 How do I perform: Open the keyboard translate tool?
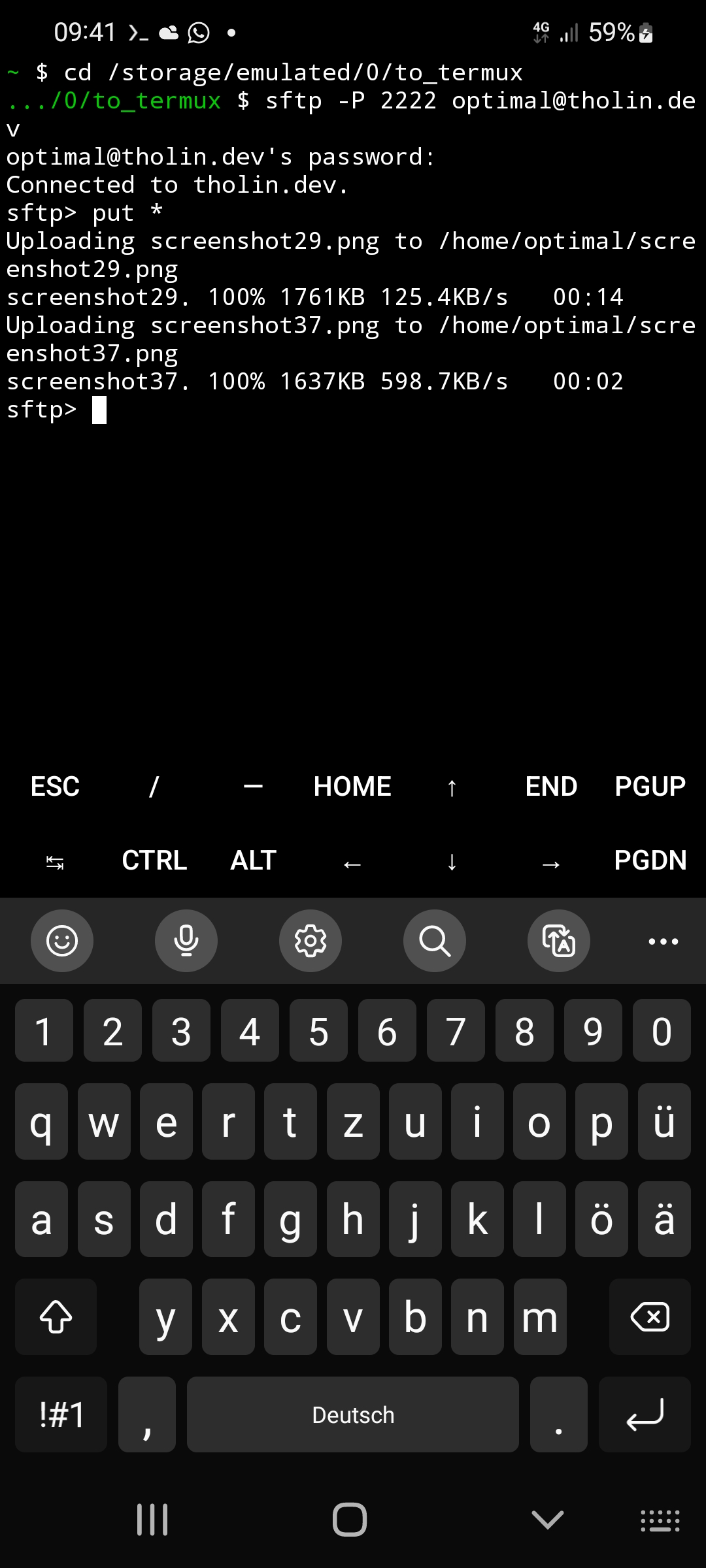click(559, 941)
